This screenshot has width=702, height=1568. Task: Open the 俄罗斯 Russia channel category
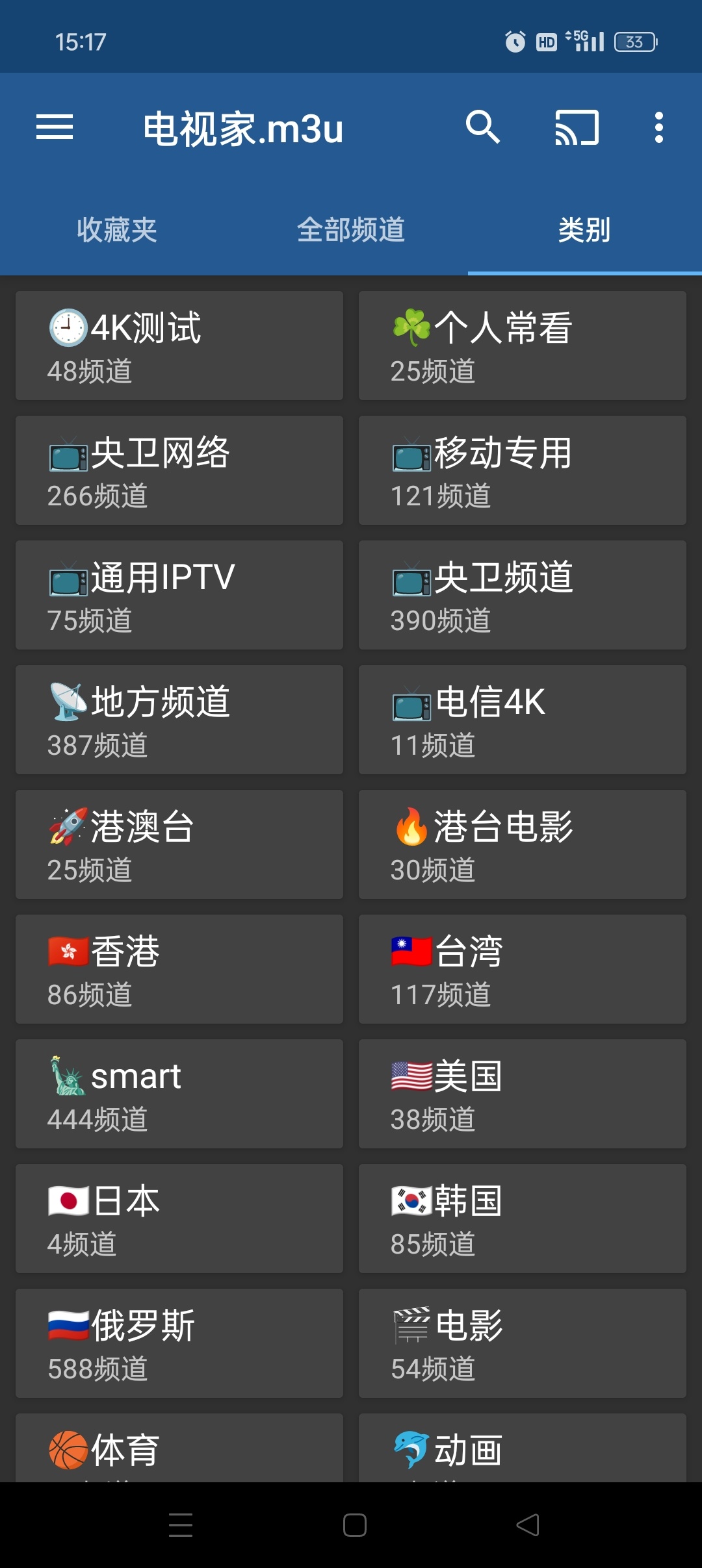pos(178,1343)
